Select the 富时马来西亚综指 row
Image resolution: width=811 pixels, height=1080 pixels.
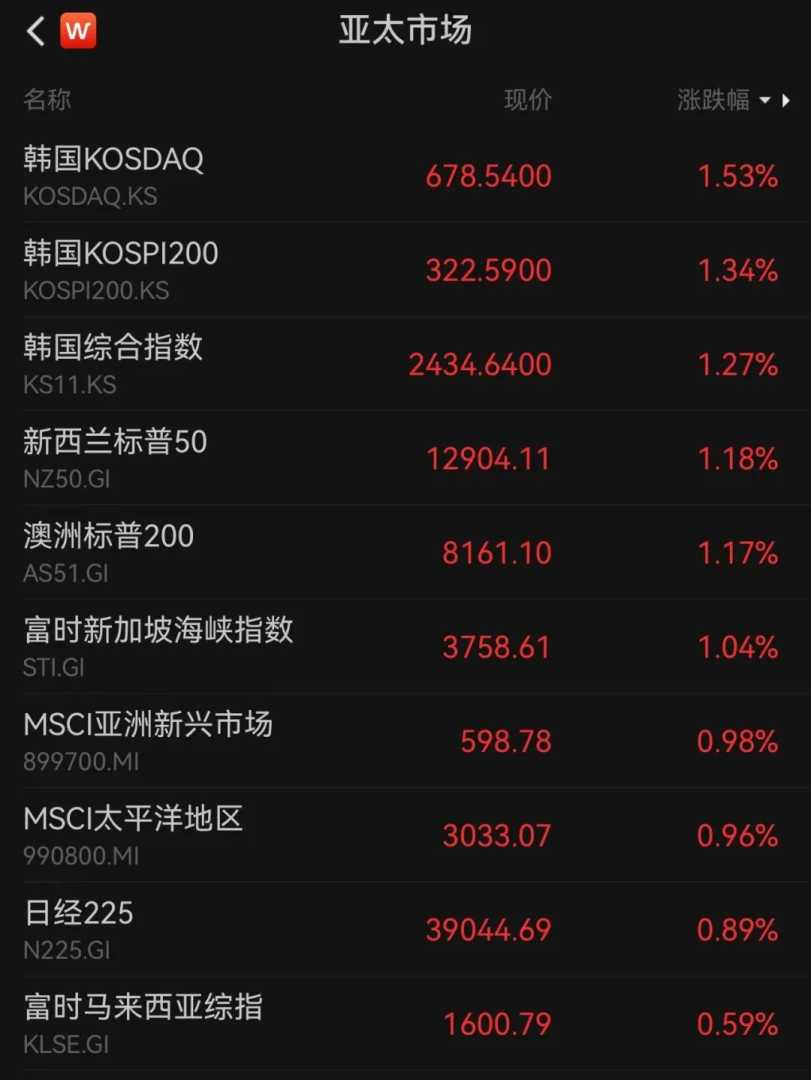[405, 1023]
